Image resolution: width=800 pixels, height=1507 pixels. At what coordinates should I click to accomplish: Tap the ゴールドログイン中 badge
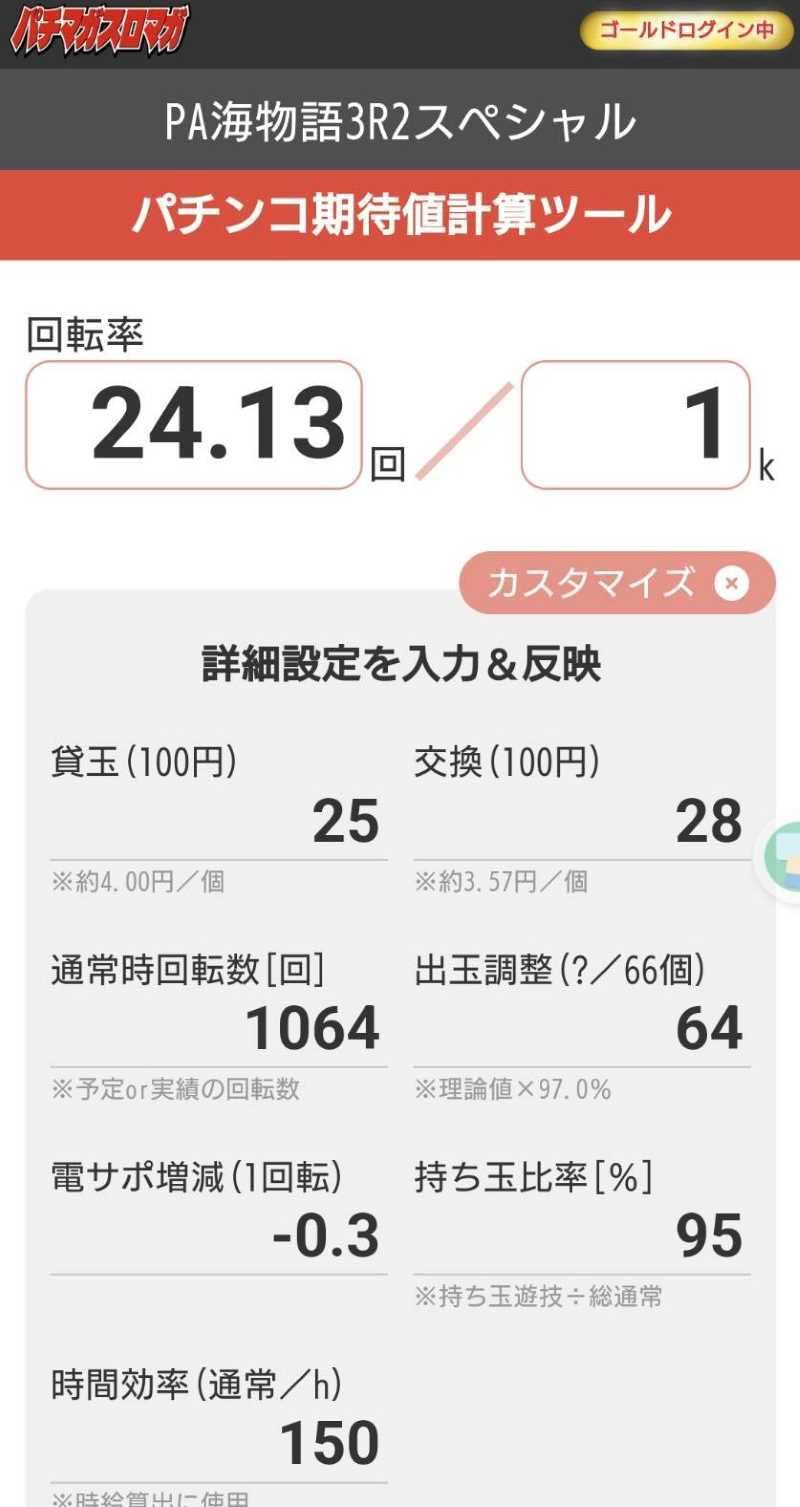pyautogui.click(x=685, y=30)
